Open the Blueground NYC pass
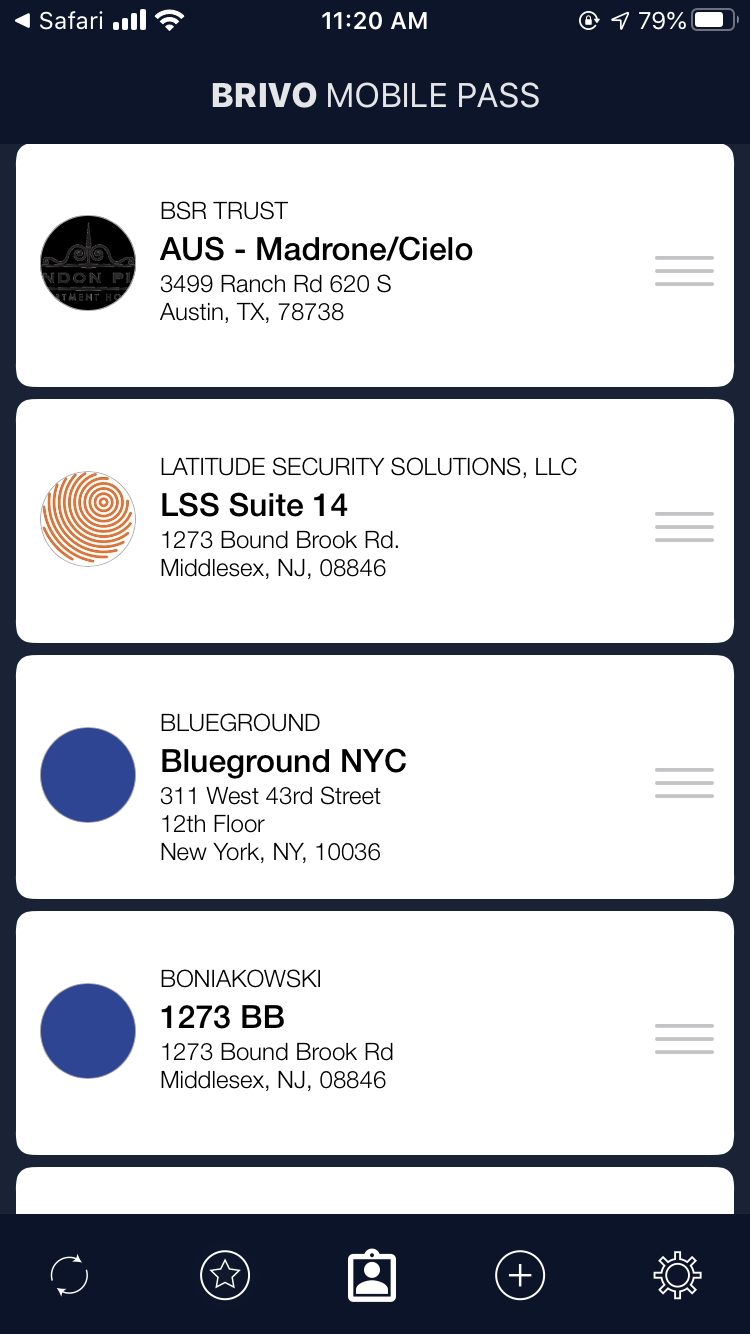 pos(283,762)
